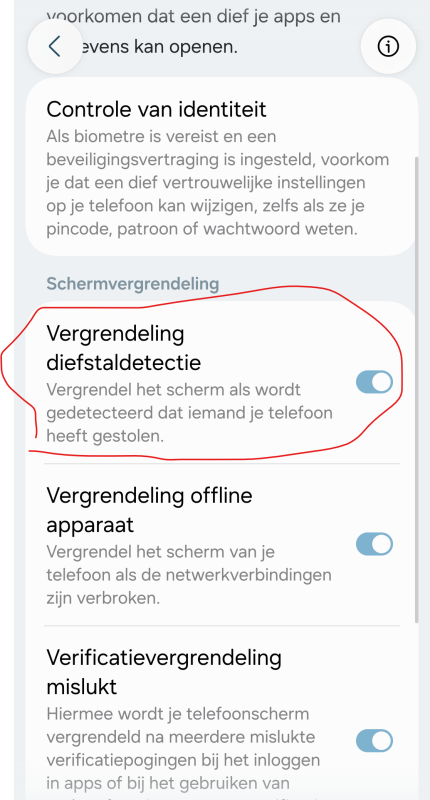This screenshot has height=800, width=430.
Task: Turn off Verificatievergrendeling mislukt switch
Action: (374, 741)
